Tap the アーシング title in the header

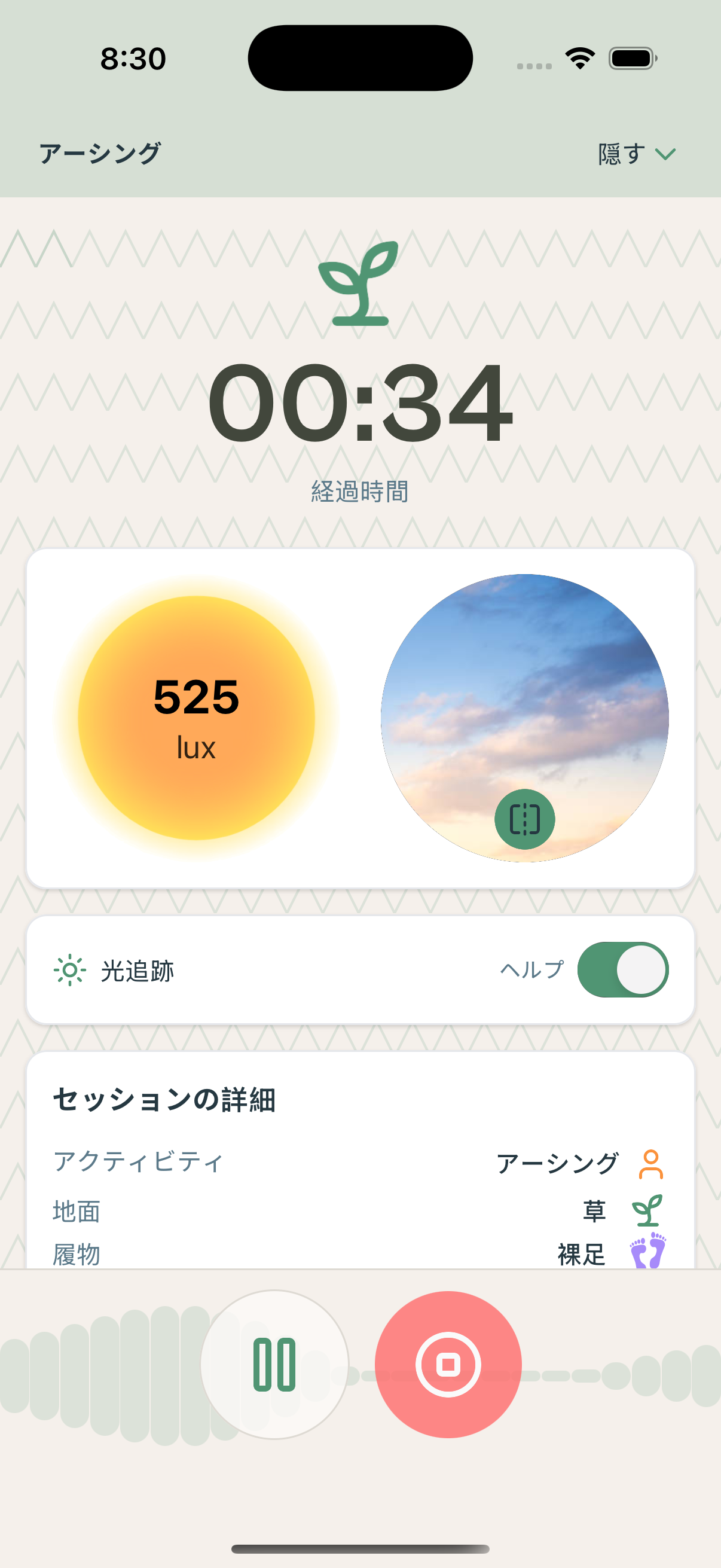(99, 153)
